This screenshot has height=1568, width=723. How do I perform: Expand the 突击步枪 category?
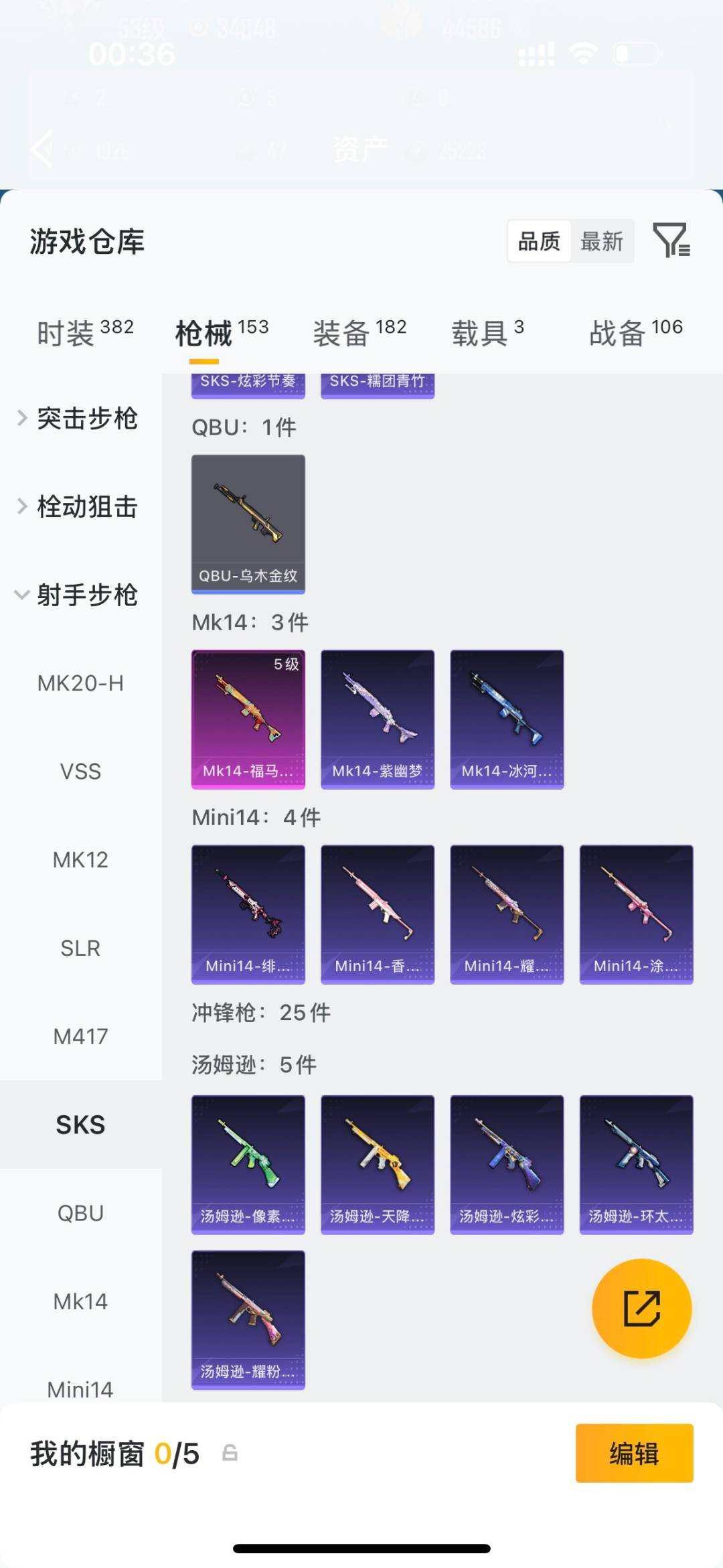(x=88, y=418)
